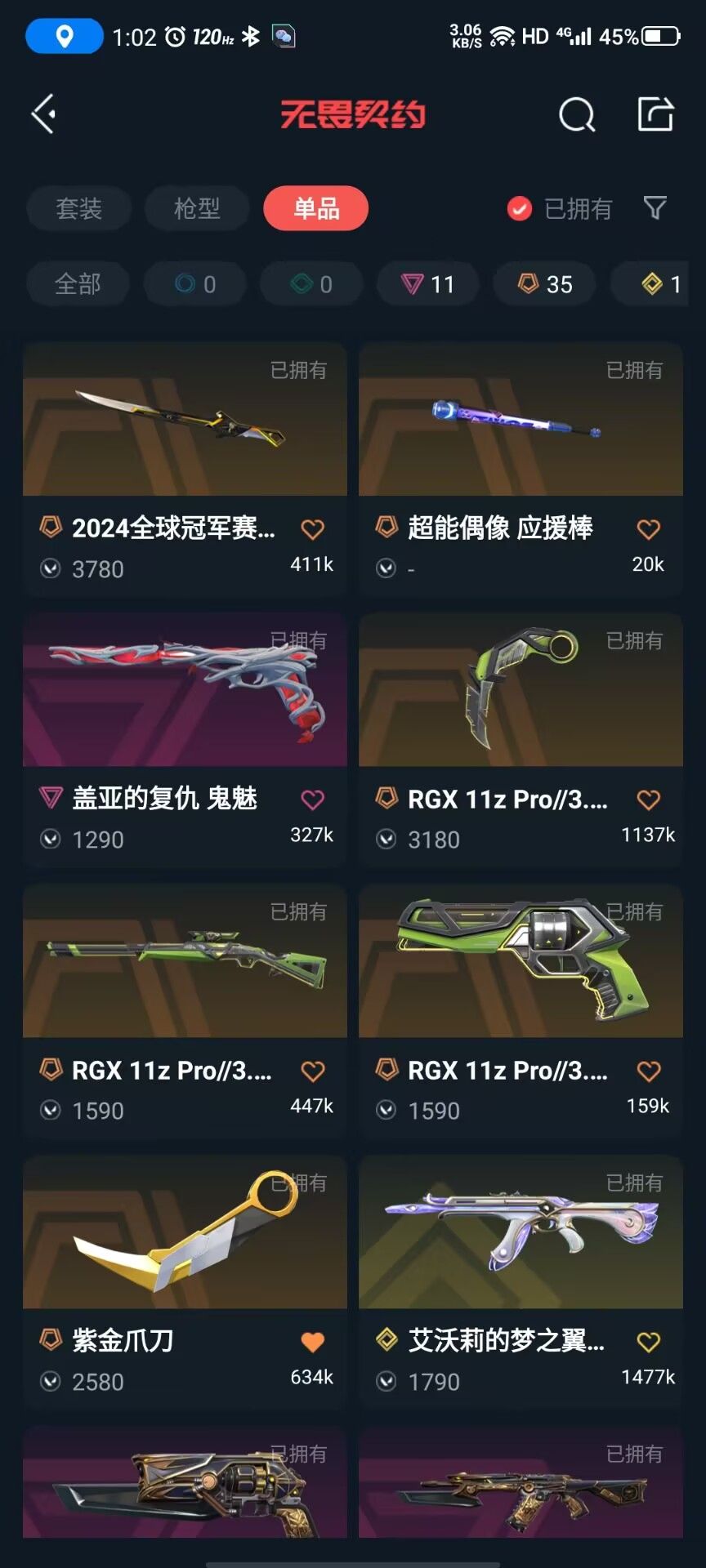Unfavorite the 紫金爪刀 skin
Image resolution: width=706 pixels, height=1568 pixels.
click(x=312, y=1341)
